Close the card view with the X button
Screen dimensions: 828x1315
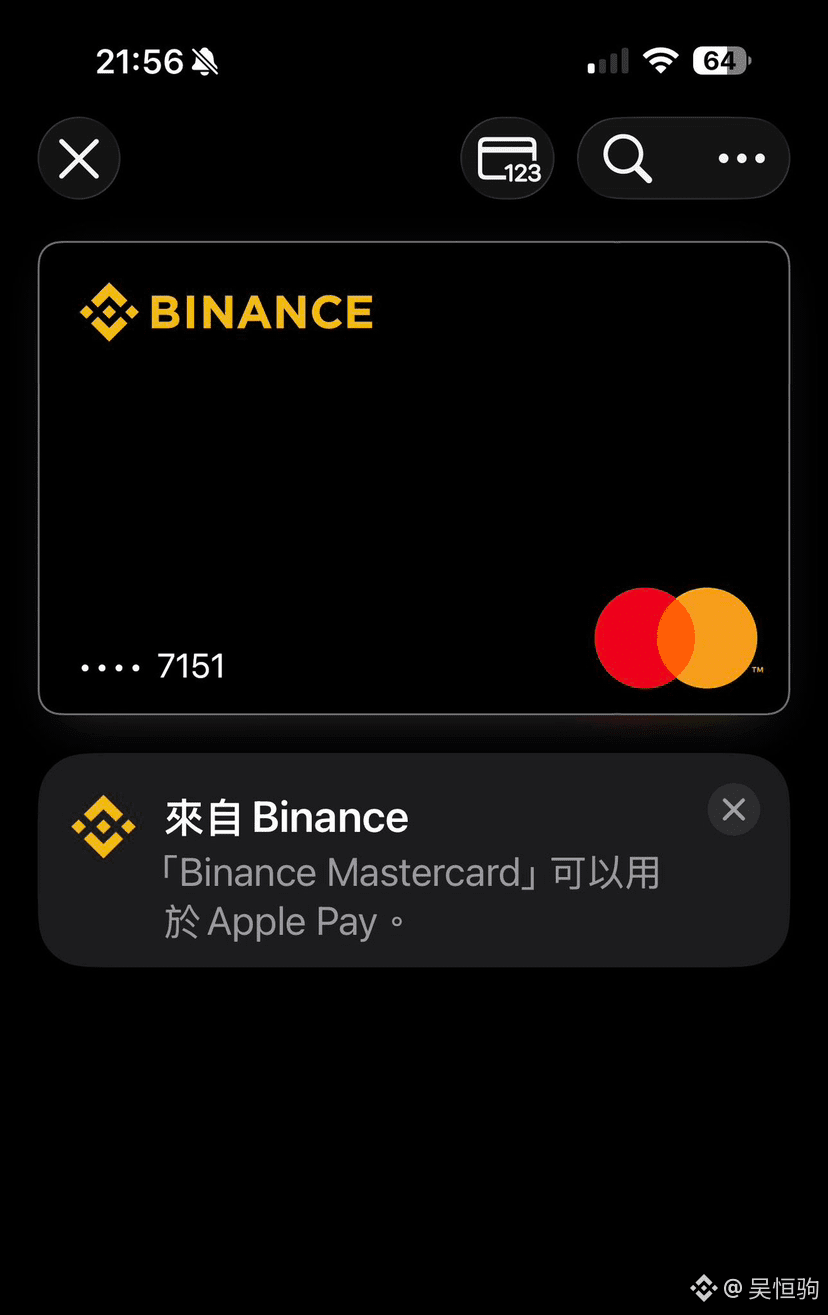[79, 158]
